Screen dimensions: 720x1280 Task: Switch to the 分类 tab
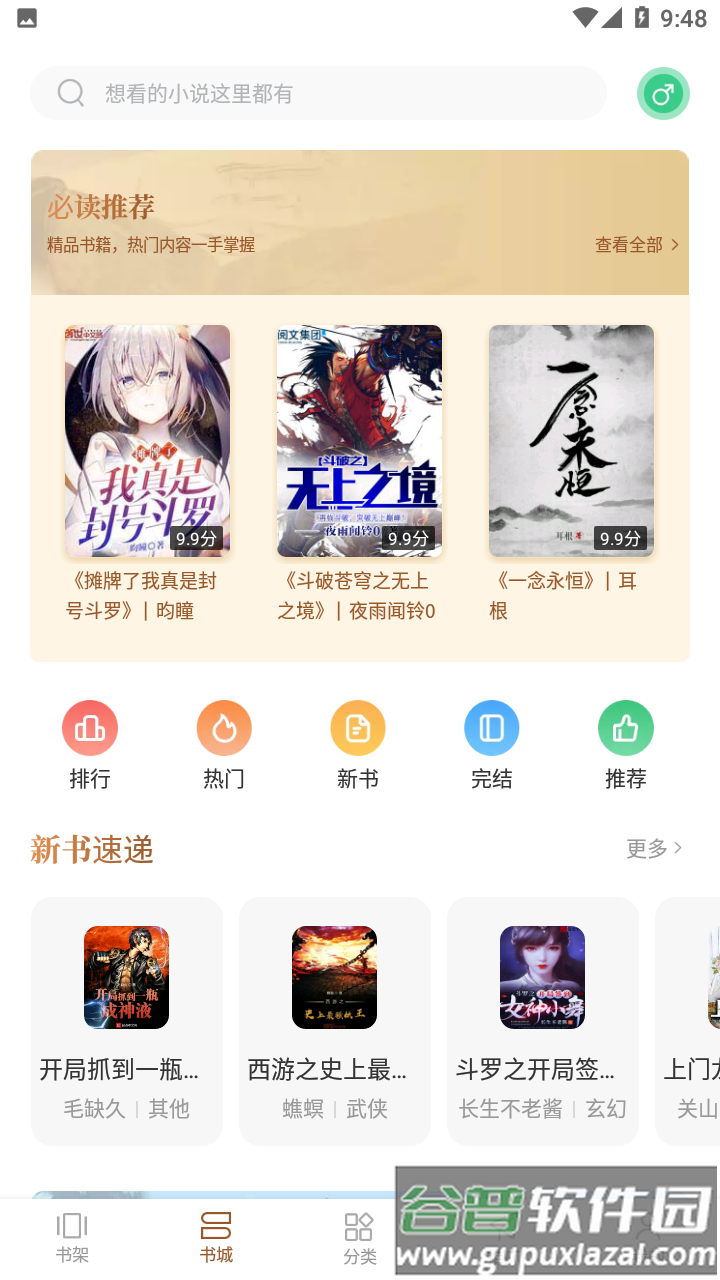pyautogui.click(x=359, y=1238)
